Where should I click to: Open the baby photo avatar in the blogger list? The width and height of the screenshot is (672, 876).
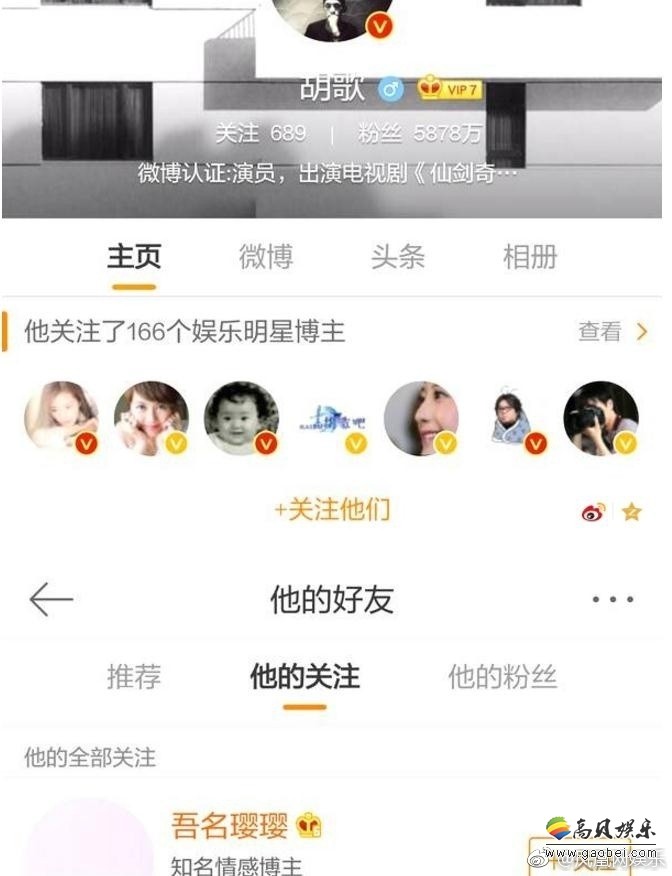point(241,418)
